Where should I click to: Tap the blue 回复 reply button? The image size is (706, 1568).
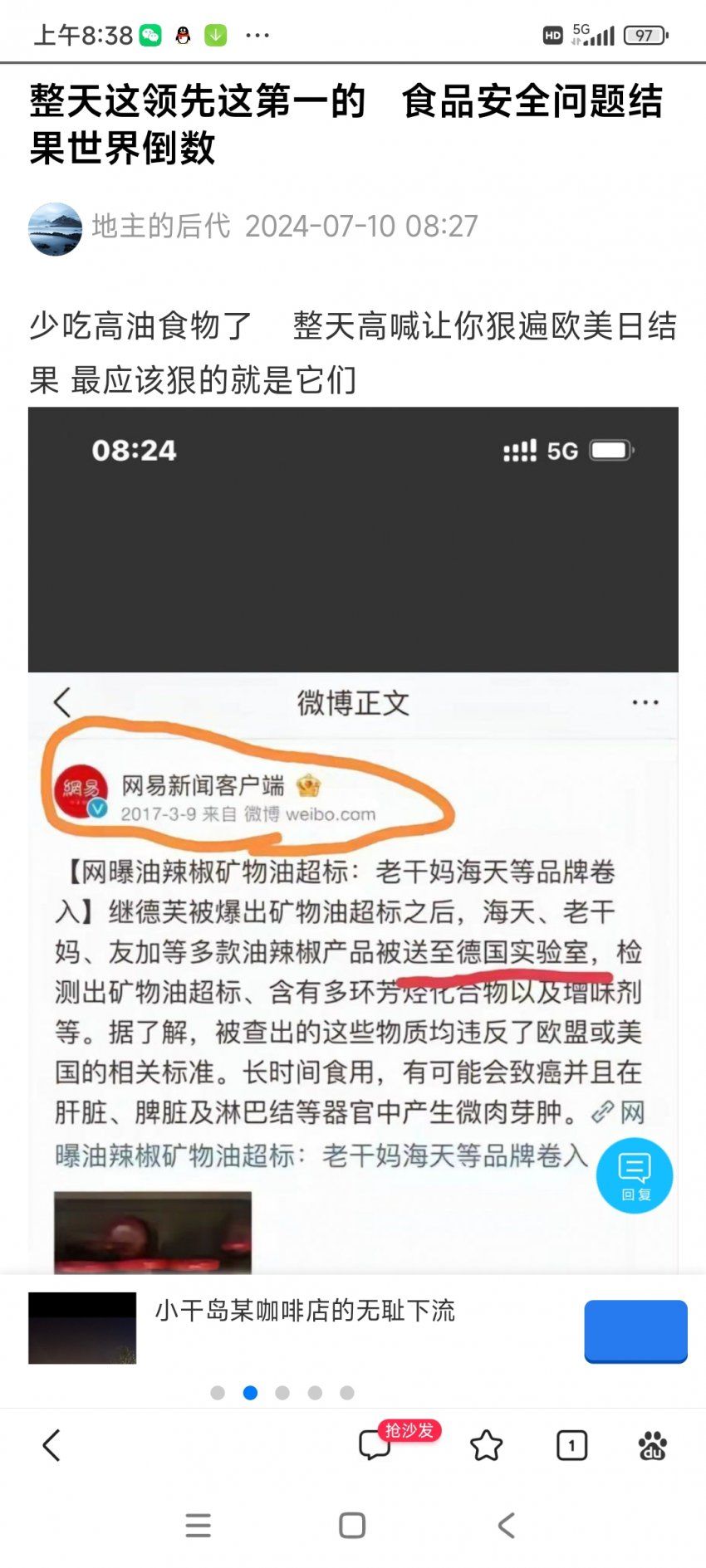pyautogui.click(x=635, y=1175)
